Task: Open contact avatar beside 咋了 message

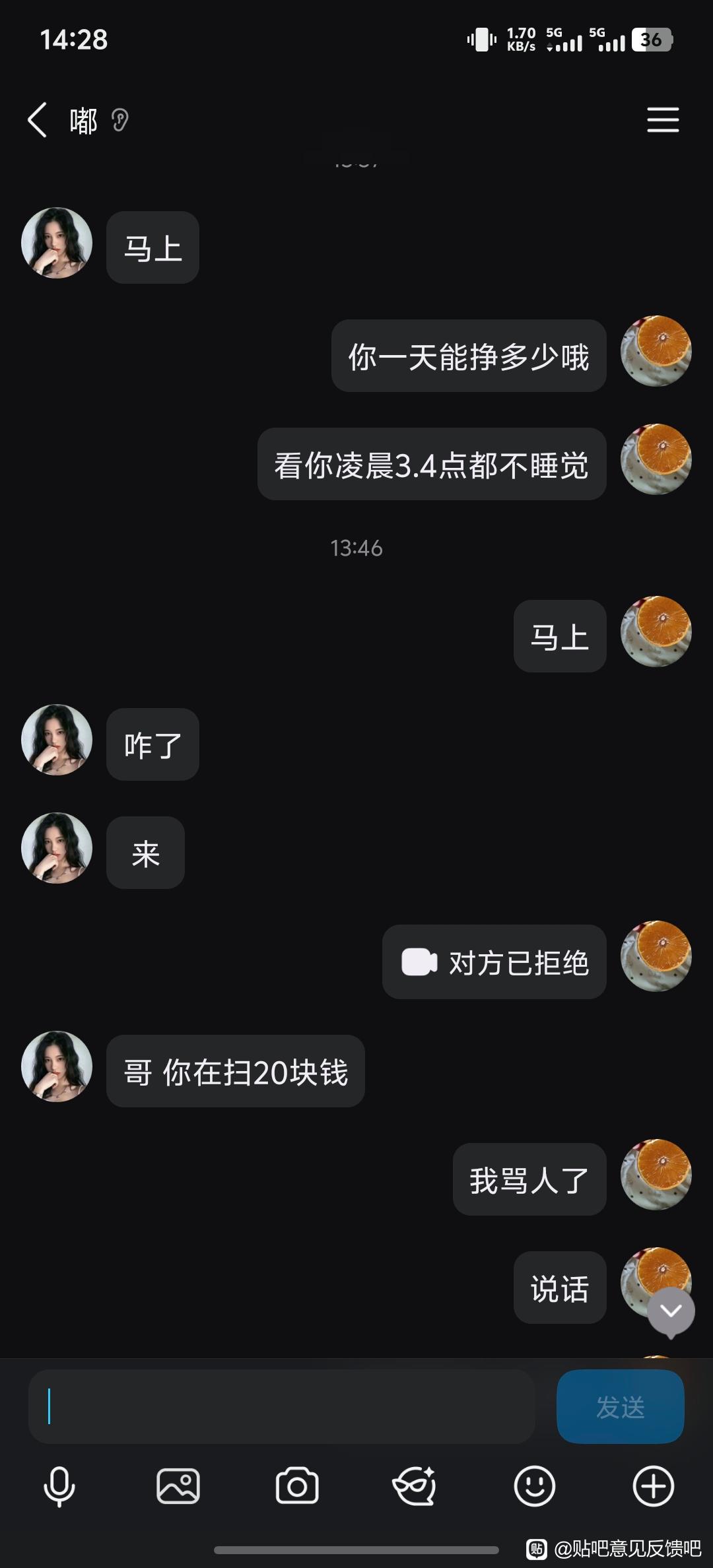Action: click(x=57, y=740)
